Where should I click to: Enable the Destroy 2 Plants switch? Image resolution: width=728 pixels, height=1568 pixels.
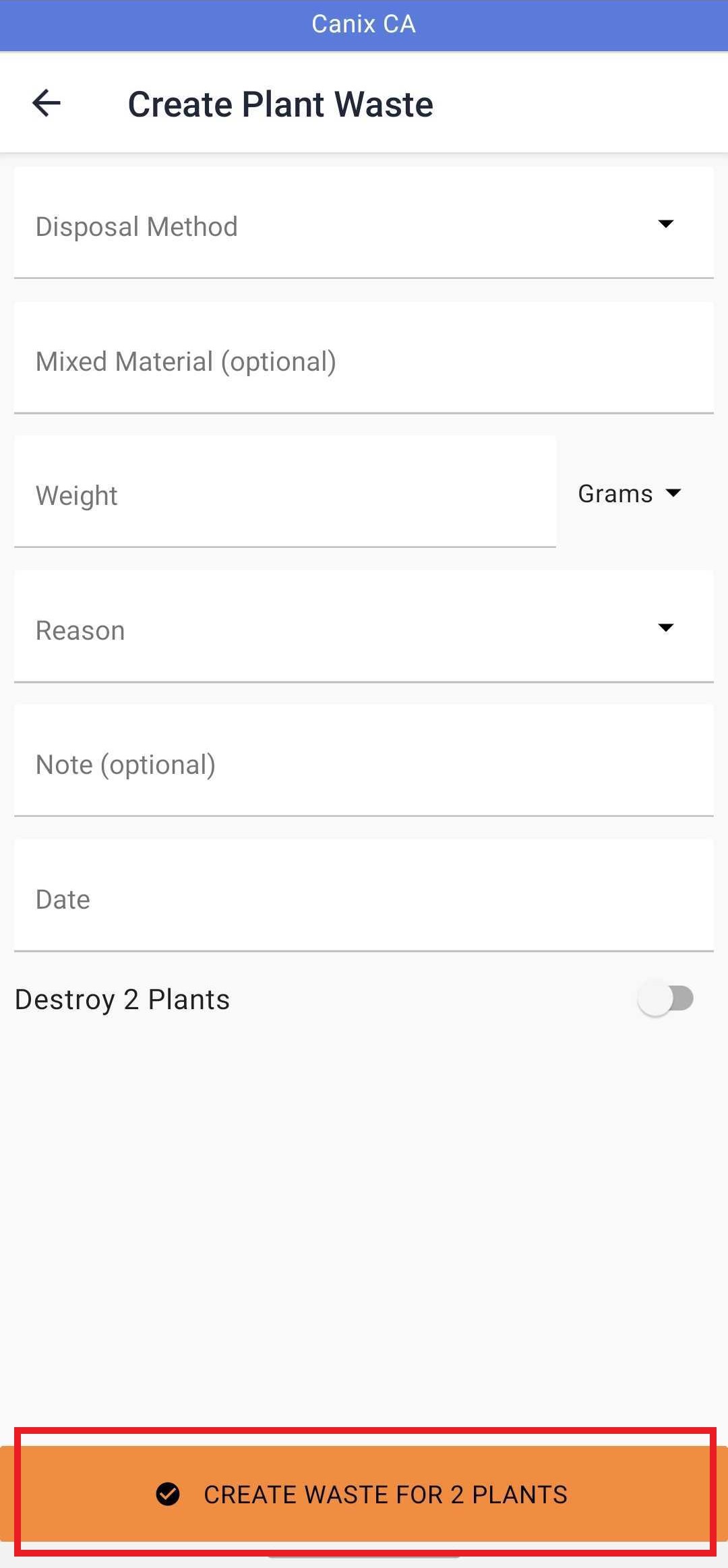pos(666,999)
